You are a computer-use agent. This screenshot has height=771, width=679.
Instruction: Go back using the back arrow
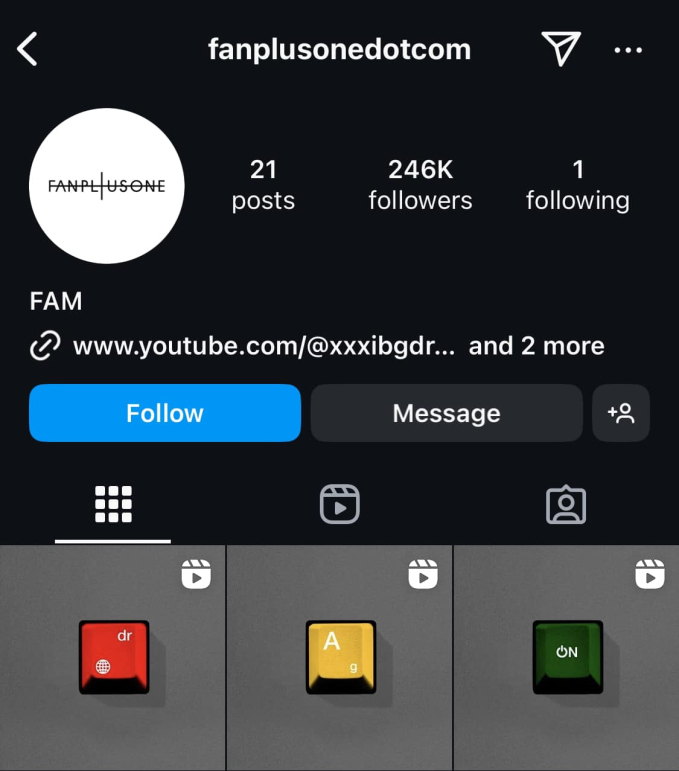(28, 49)
